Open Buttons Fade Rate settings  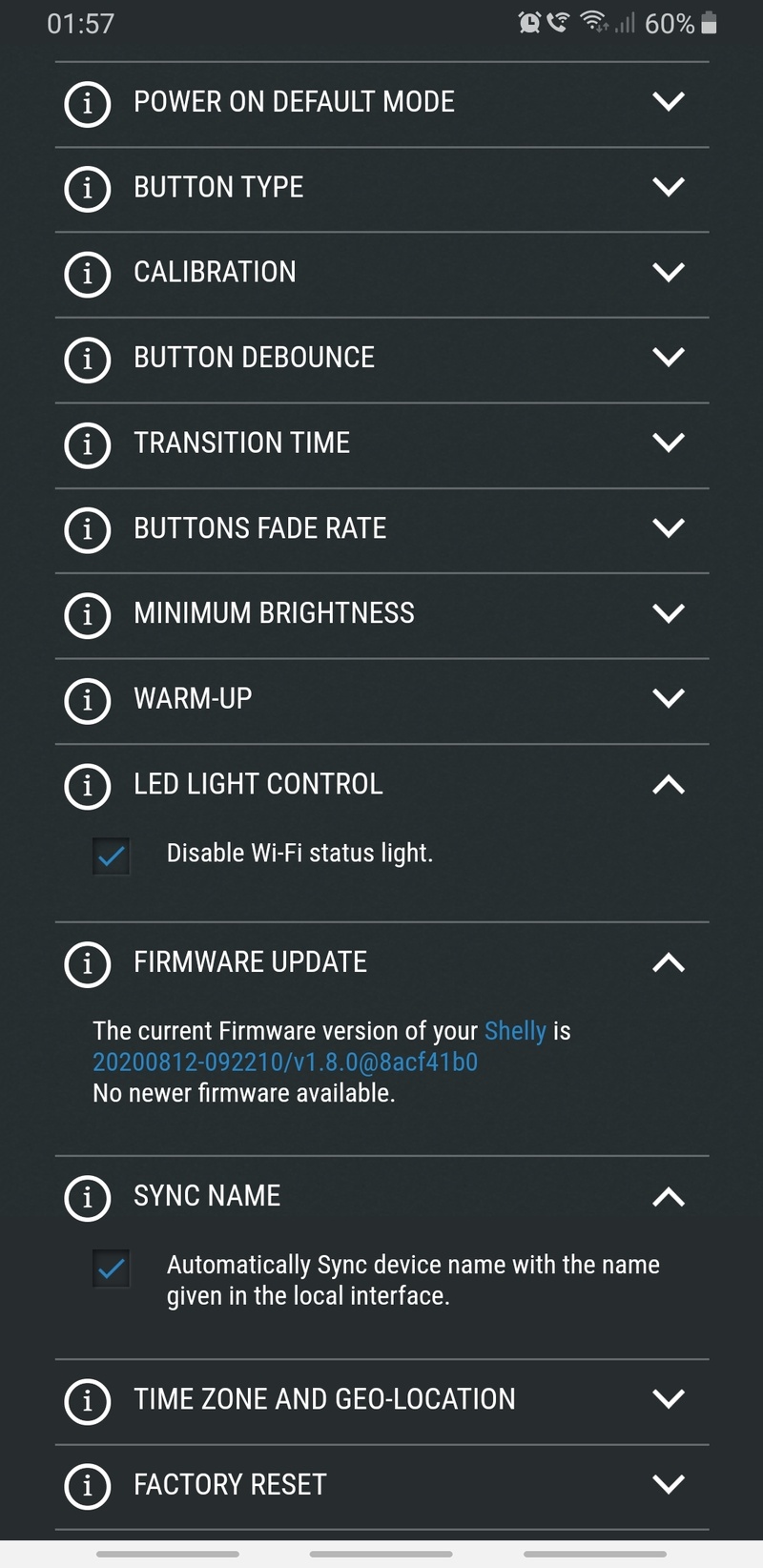pyautogui.click(x=668, y=527)
